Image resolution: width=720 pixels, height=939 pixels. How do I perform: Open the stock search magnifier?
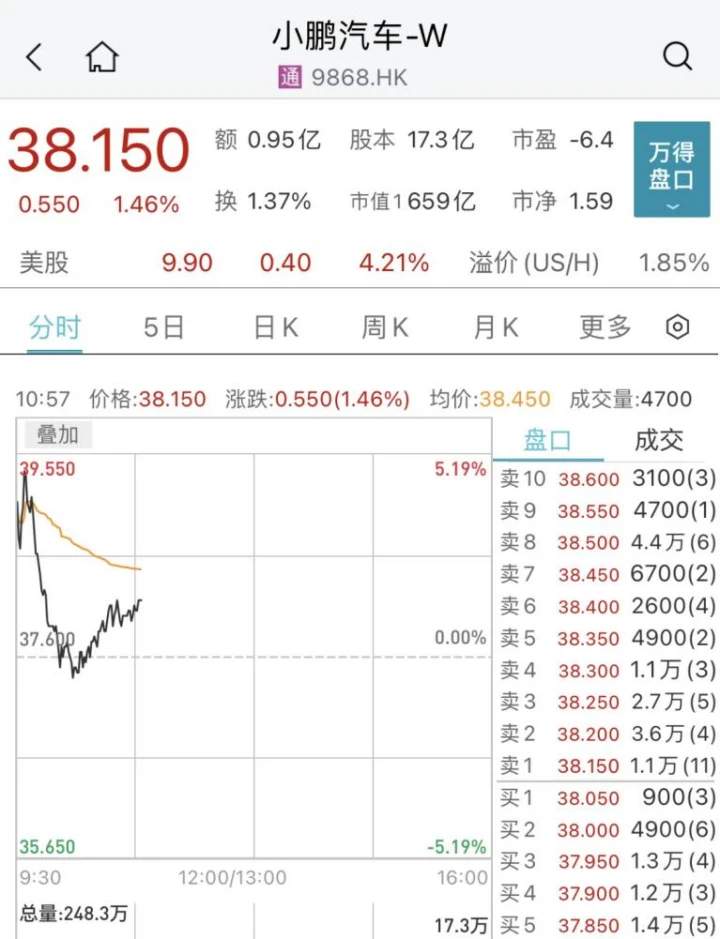click(677, 57)
